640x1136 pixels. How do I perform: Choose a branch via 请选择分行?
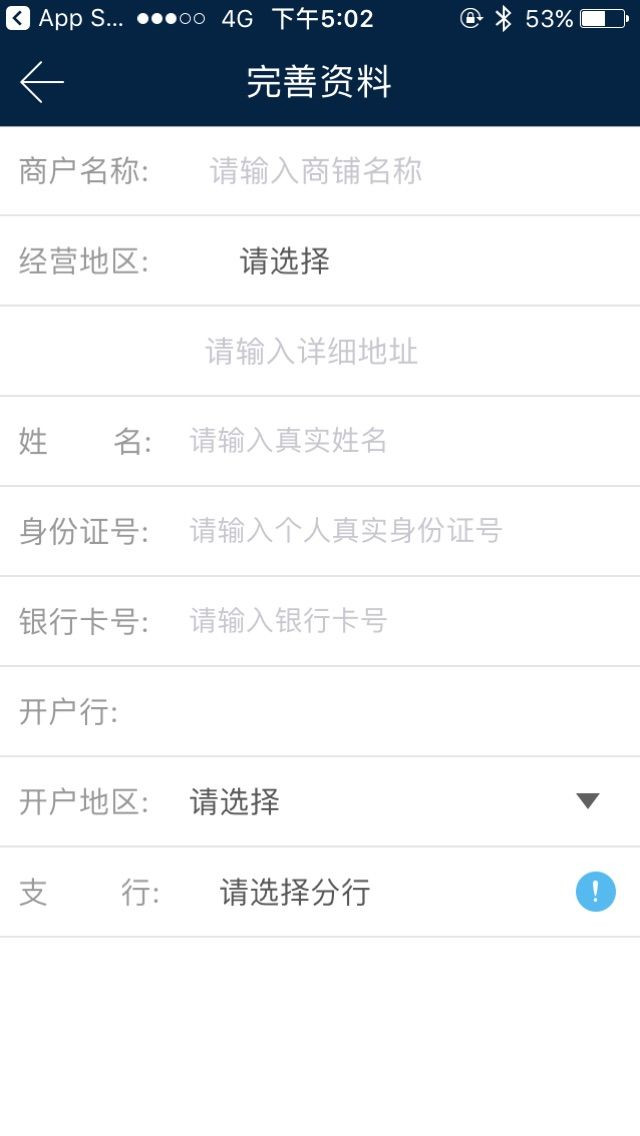(296, 892)
